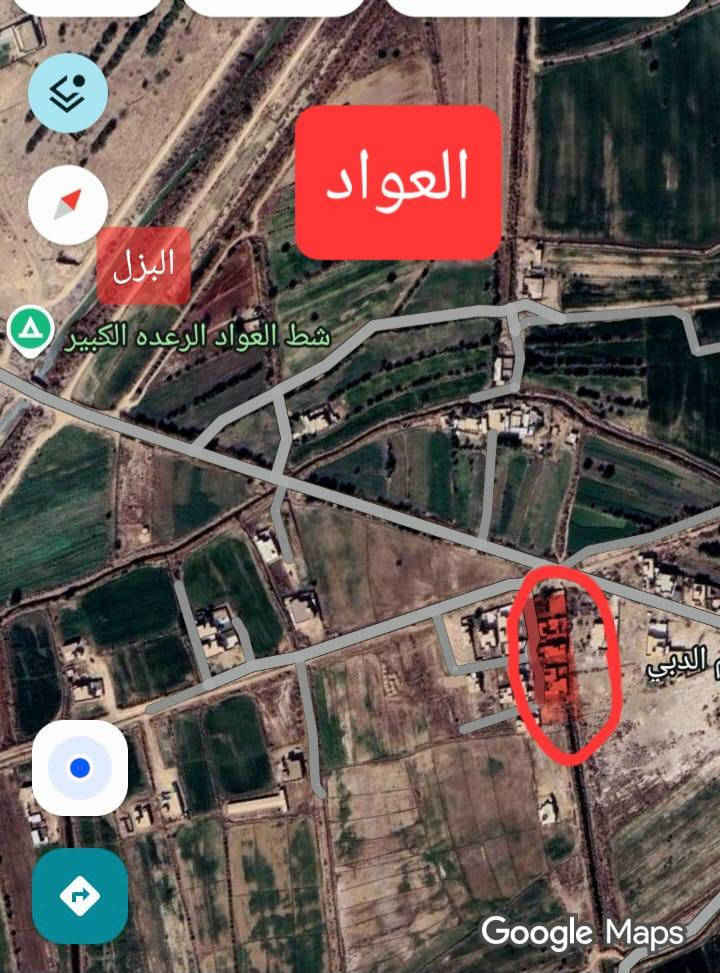Center map on my current location

tap(80, 768)
